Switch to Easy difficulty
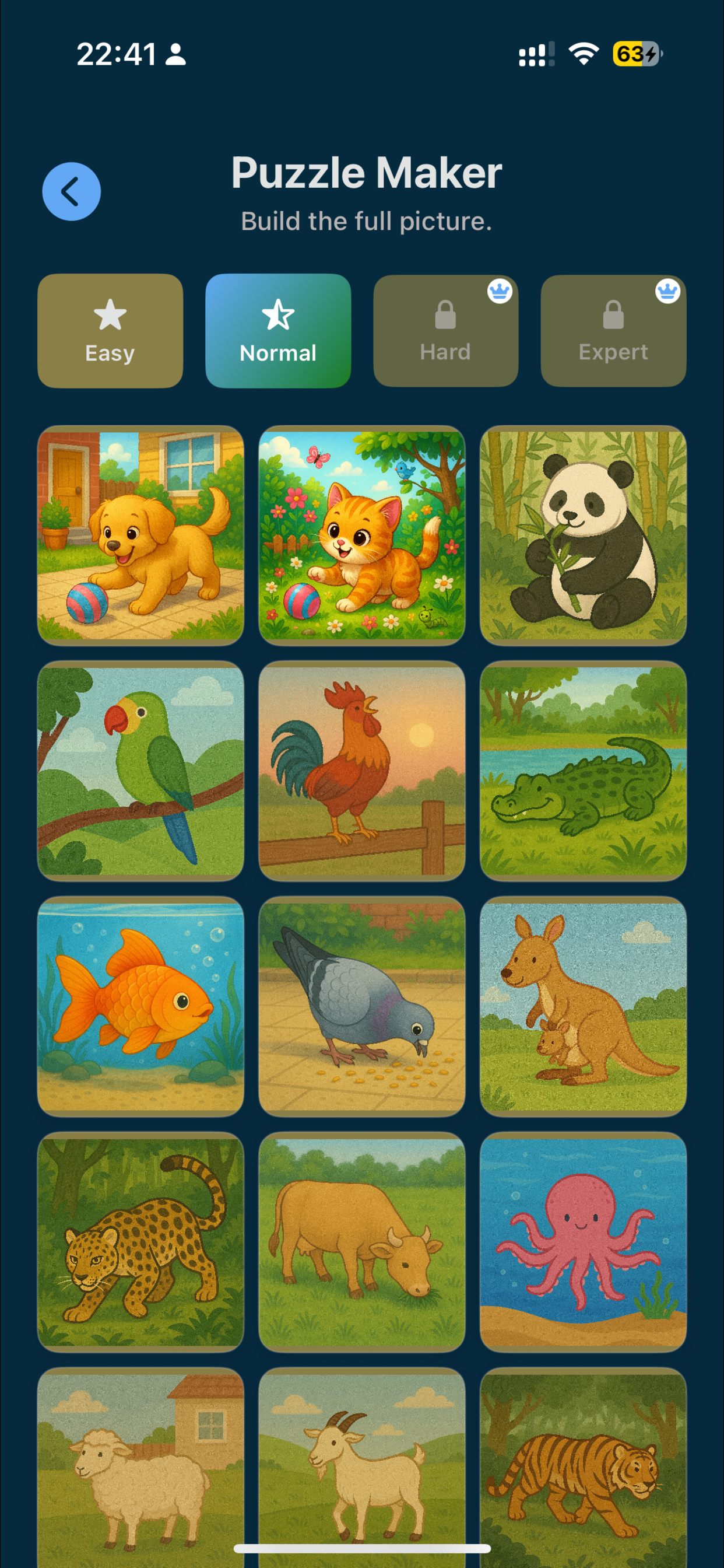This screenshot has width=724, height=1568. click(x=110, y=331)
